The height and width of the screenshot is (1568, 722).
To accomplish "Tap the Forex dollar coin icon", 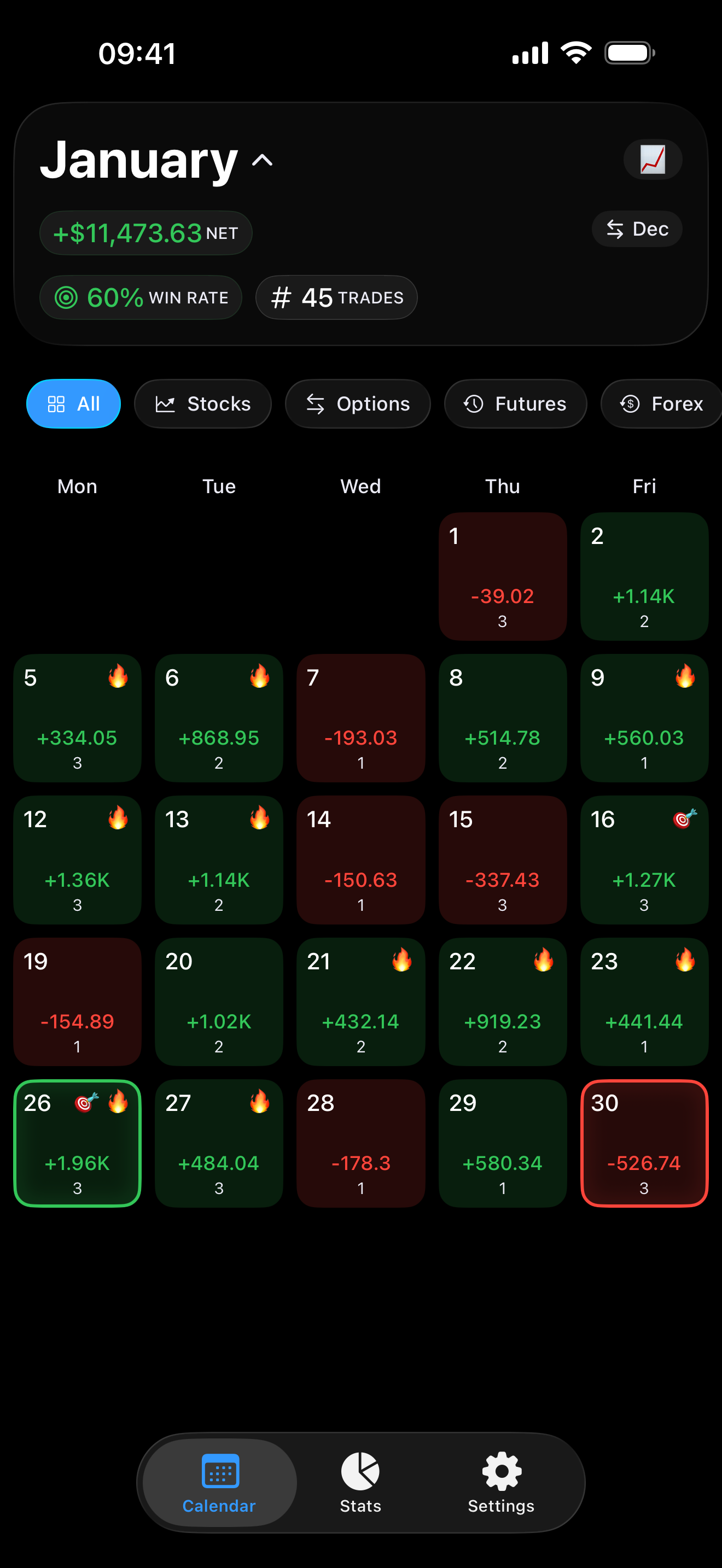I will [x=629, y=403].
